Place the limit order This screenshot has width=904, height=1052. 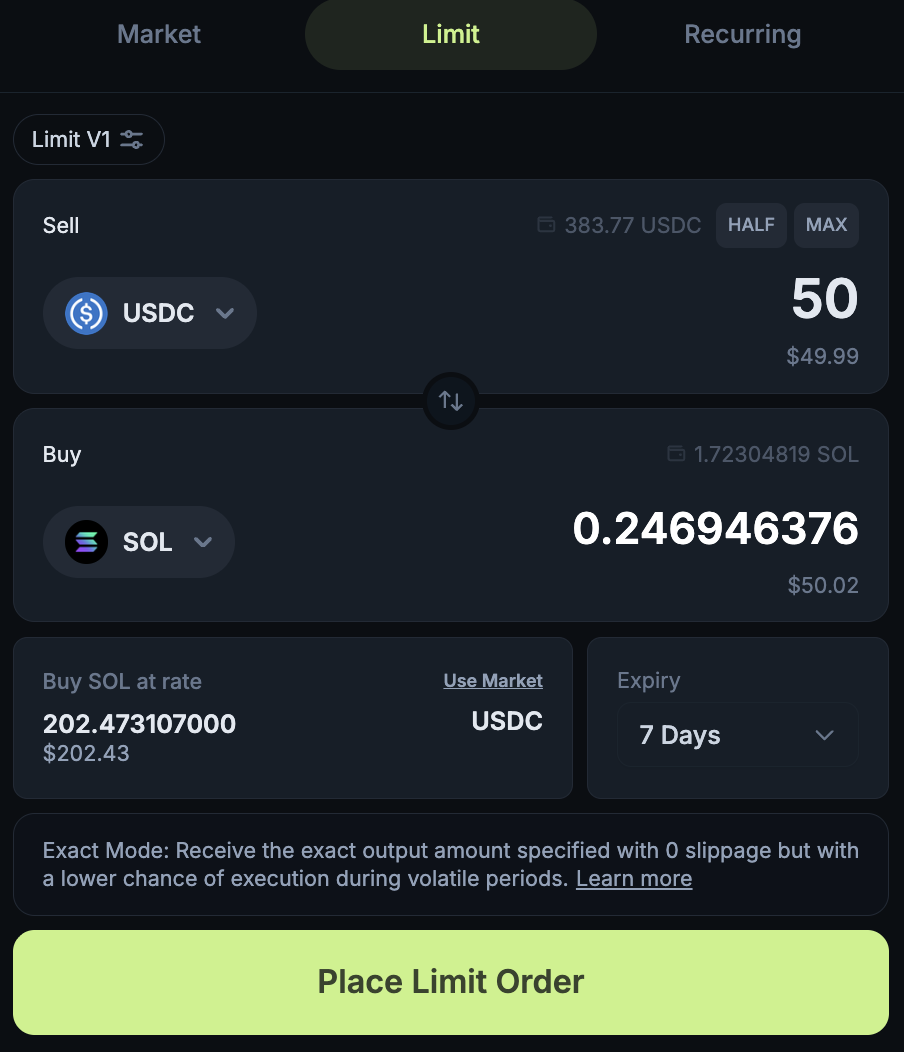[451, 982]
